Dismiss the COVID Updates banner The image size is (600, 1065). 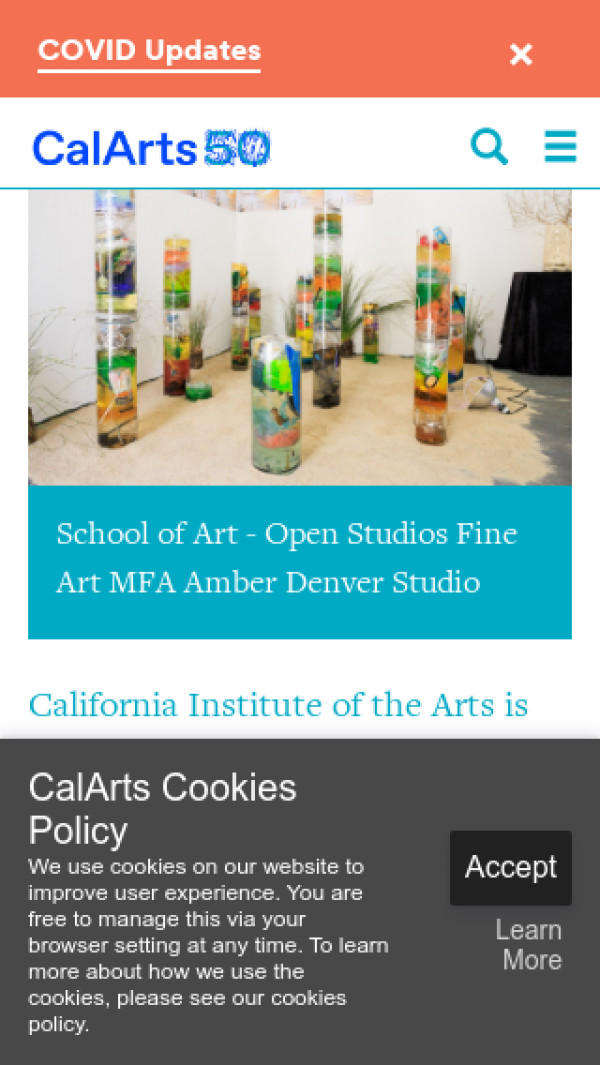tap(520, 54)
